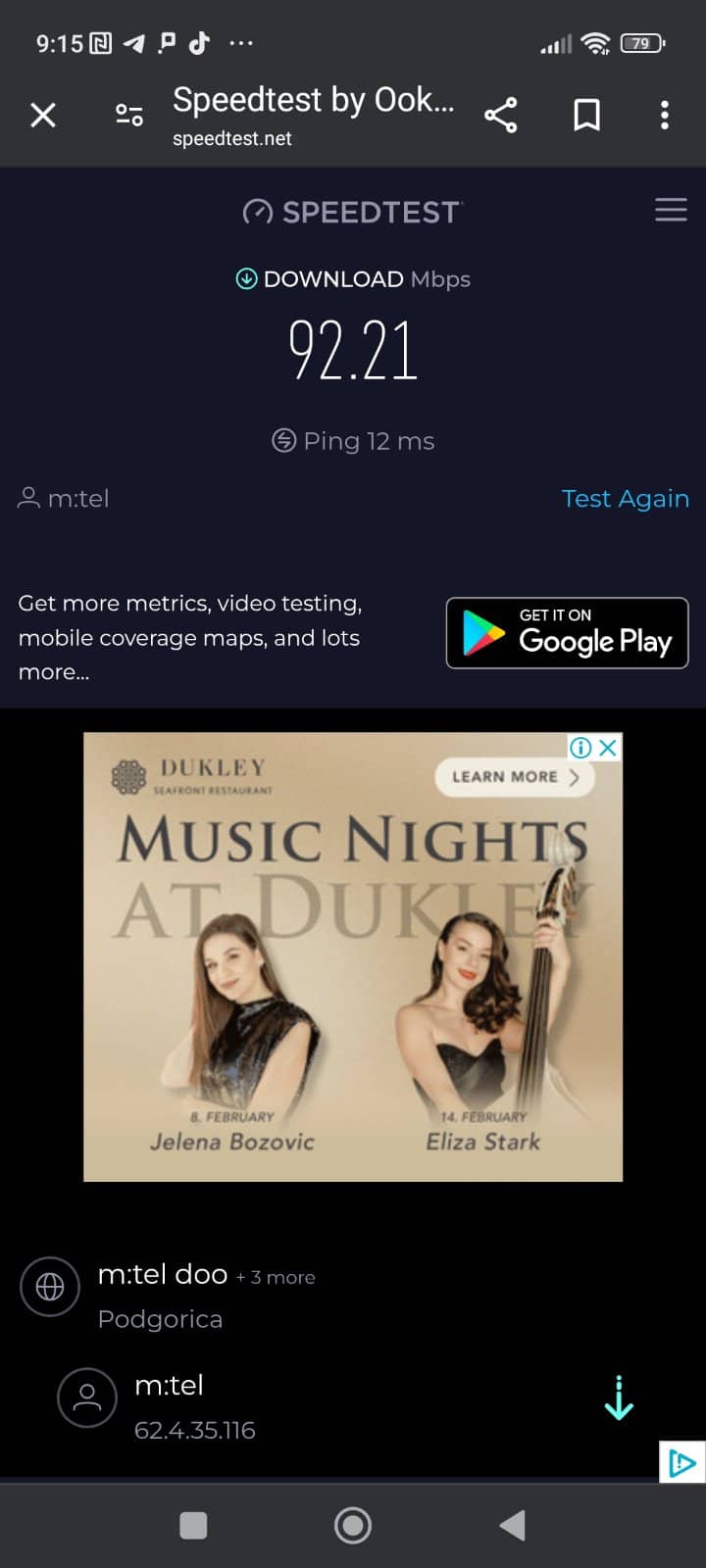Open the browser overflow menu
Image resolution: width=706 pixels, height=1568 pixels.
pyautogui.click(x=665, y=116)
